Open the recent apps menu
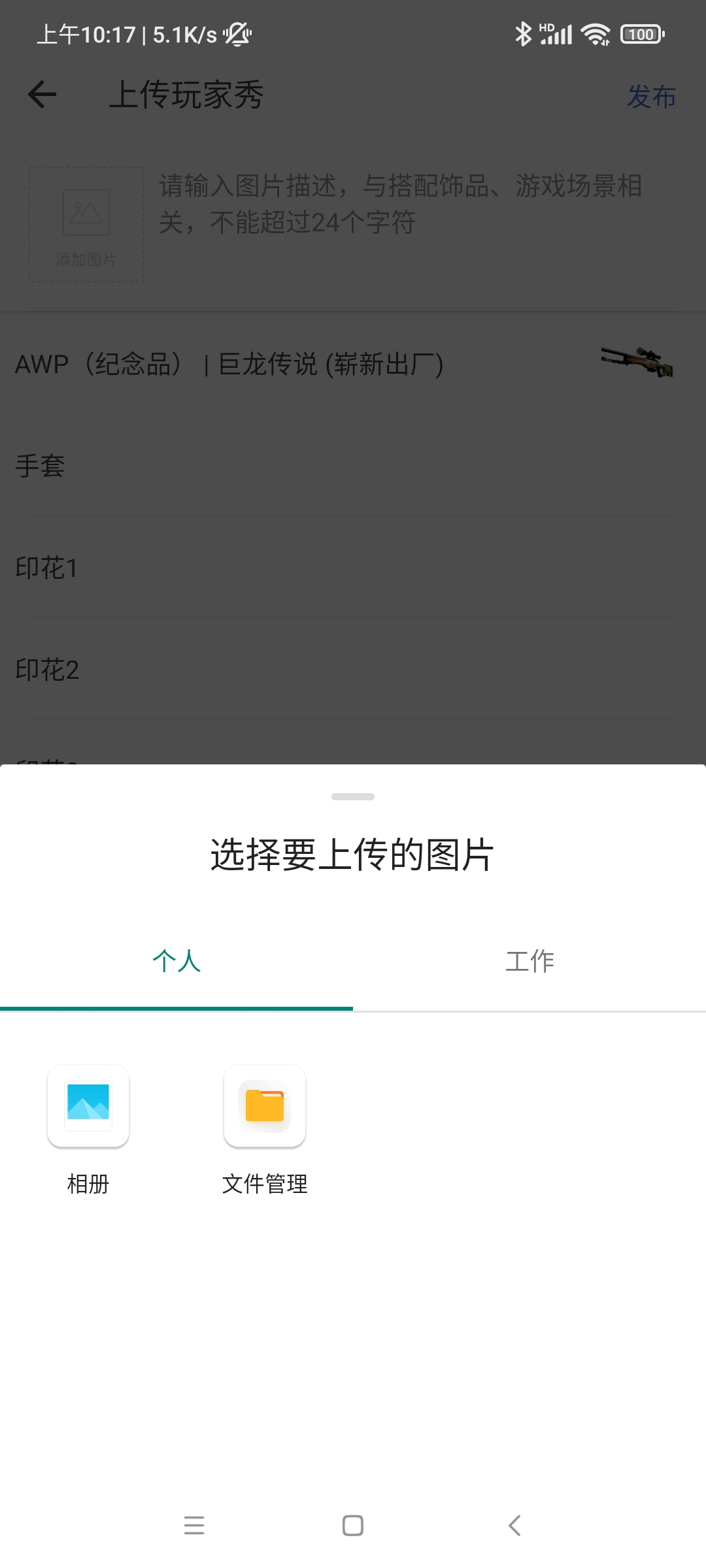The image size is (706, 1568). point(194,1526)
